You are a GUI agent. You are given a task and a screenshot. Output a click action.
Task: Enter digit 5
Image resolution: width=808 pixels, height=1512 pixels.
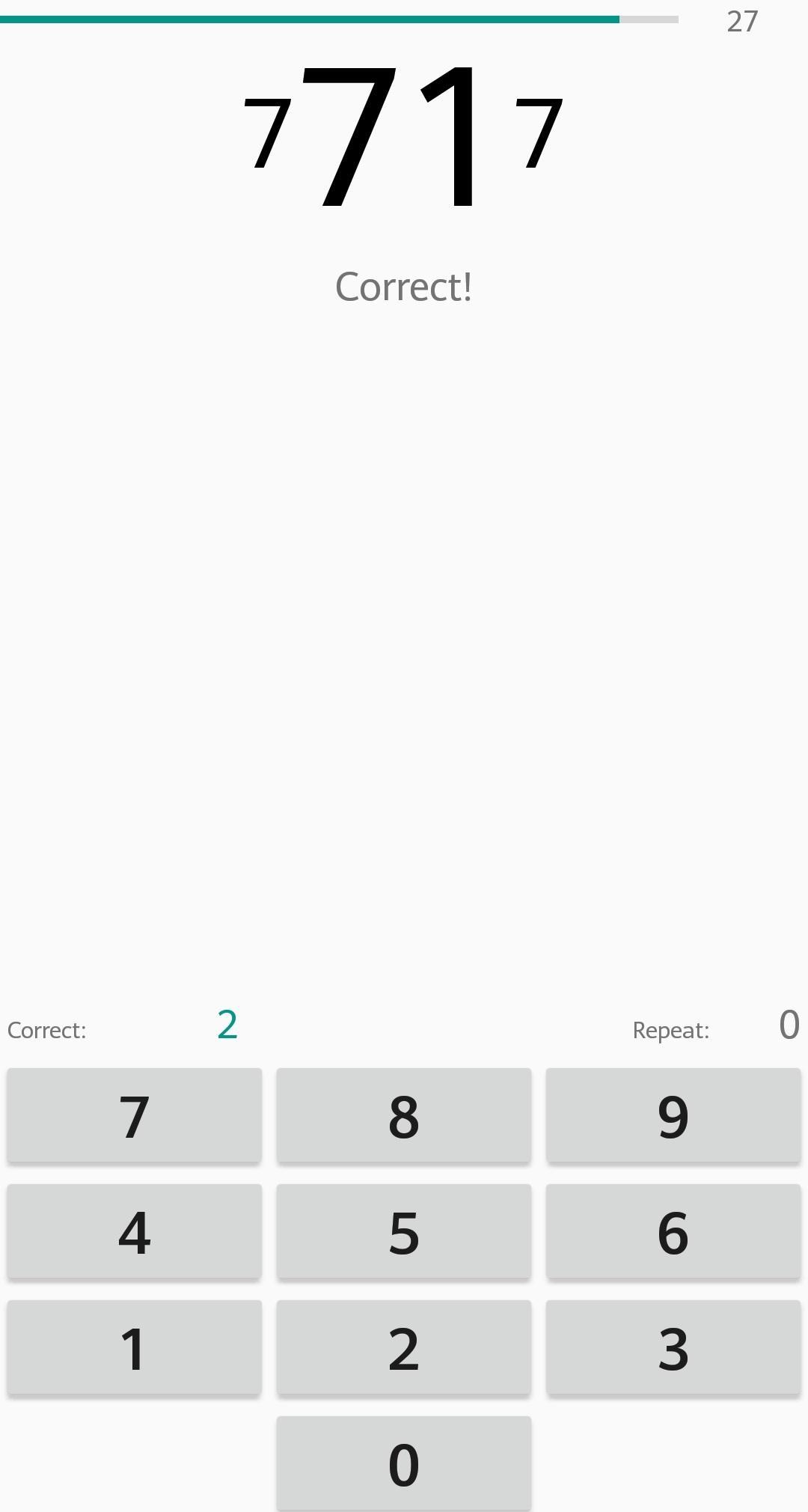click(x=404, y=1231)
